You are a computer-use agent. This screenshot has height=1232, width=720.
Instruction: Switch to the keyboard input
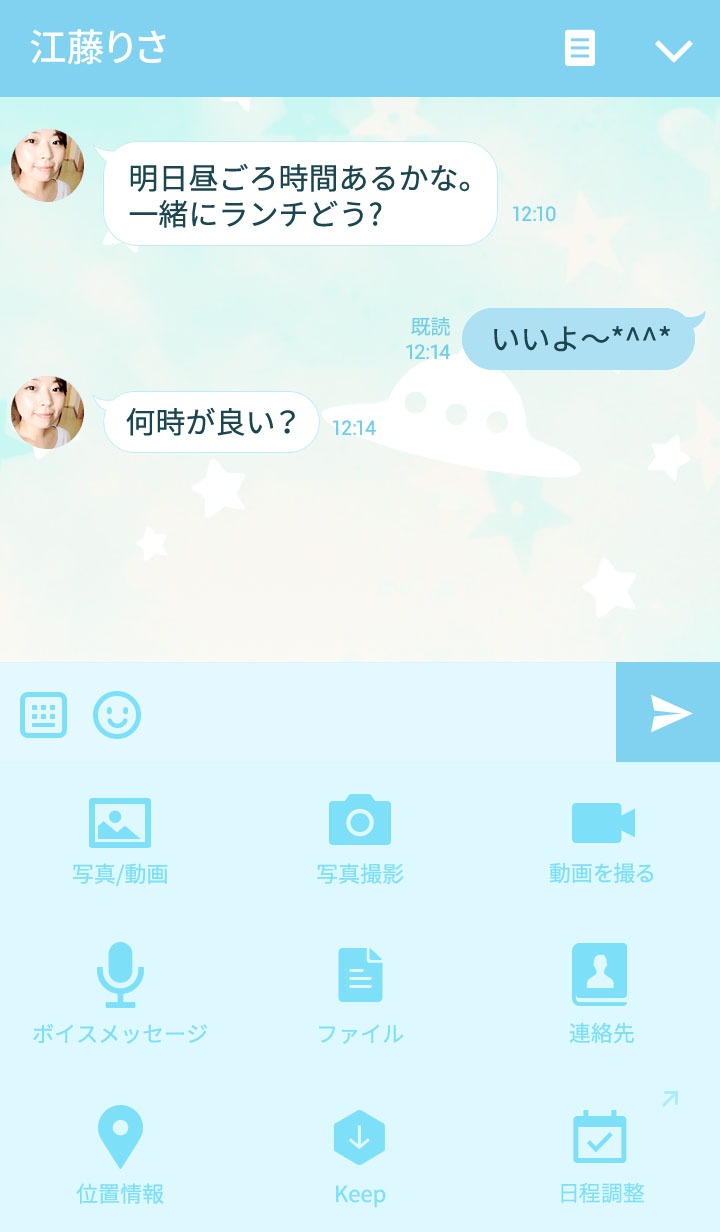point(44,715)
